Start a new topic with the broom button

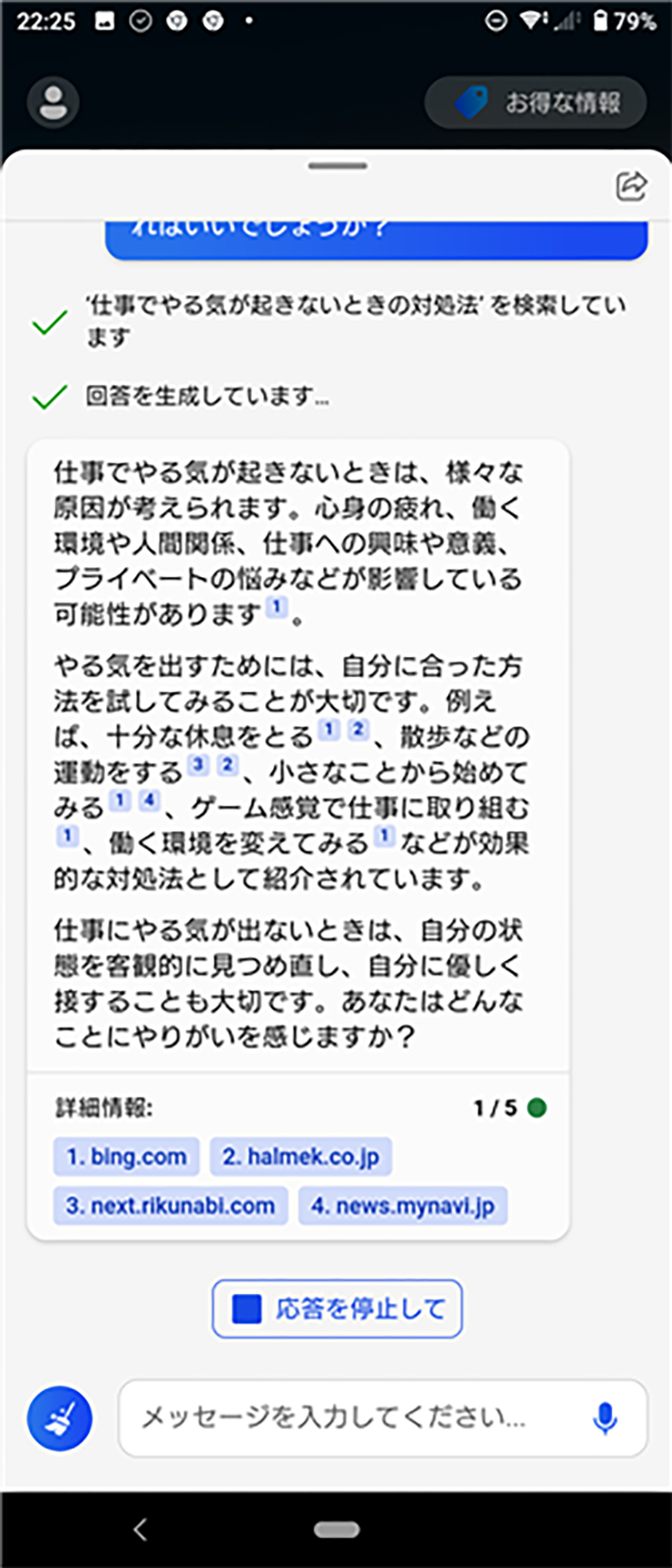pyautogui.click(x=60, y=1419)
